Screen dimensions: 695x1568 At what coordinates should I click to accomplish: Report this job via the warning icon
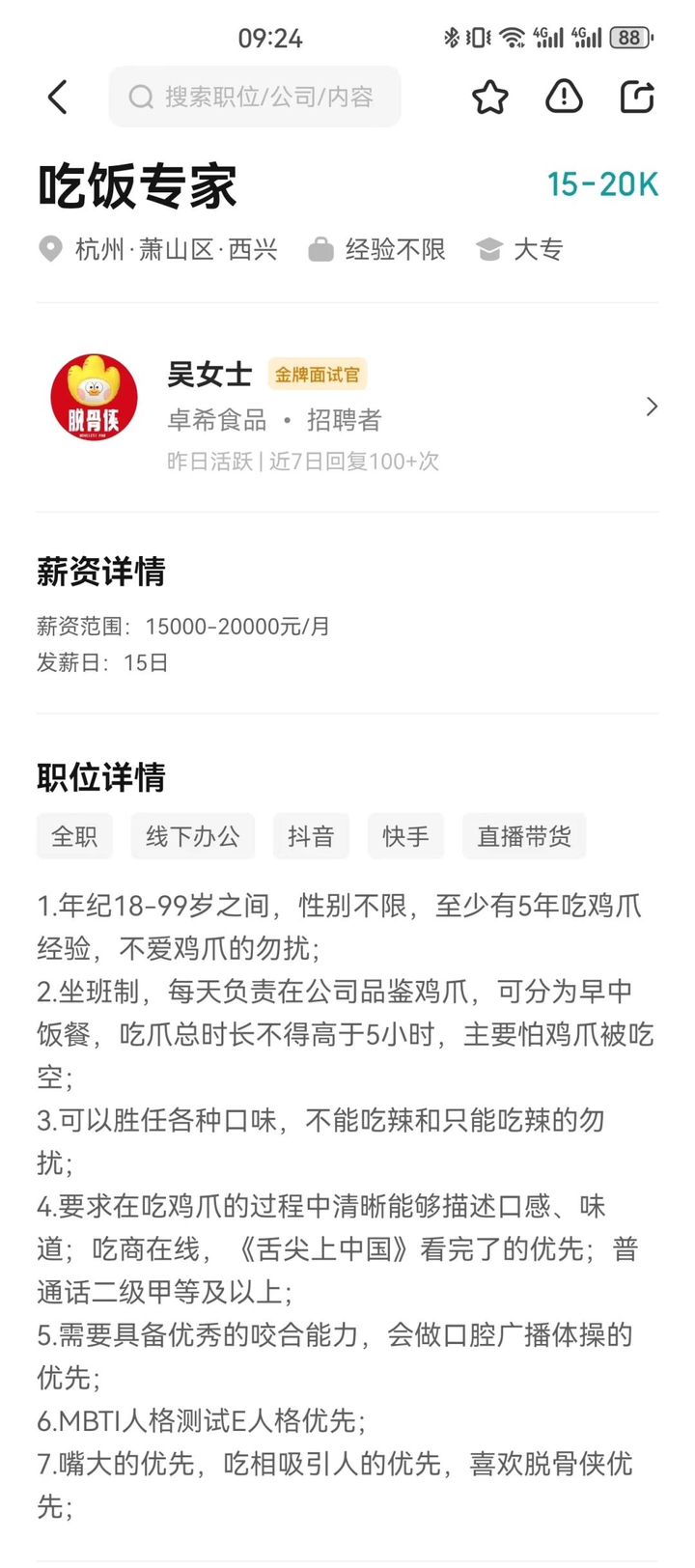pos(564,98)
